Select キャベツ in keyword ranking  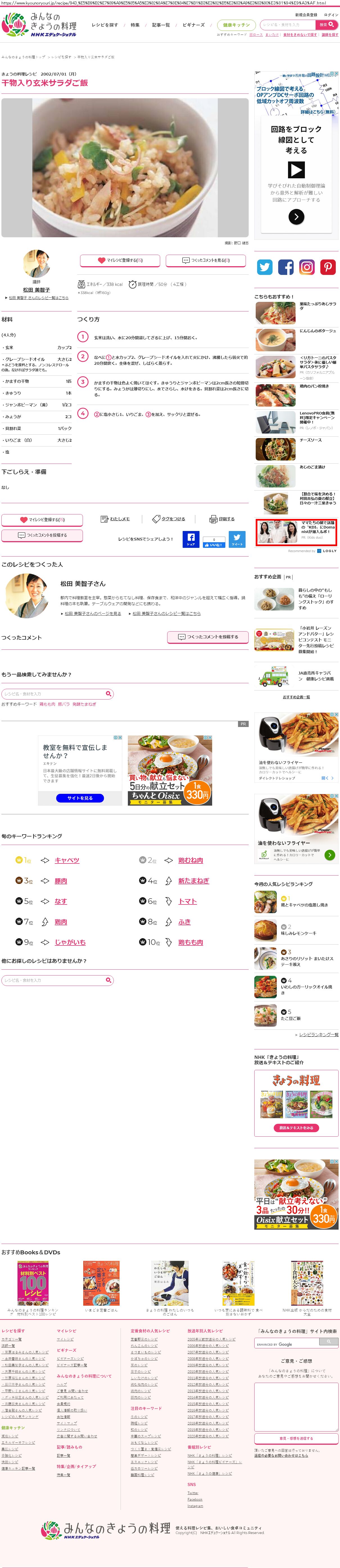pyautogui.click(x=66, y=860)
